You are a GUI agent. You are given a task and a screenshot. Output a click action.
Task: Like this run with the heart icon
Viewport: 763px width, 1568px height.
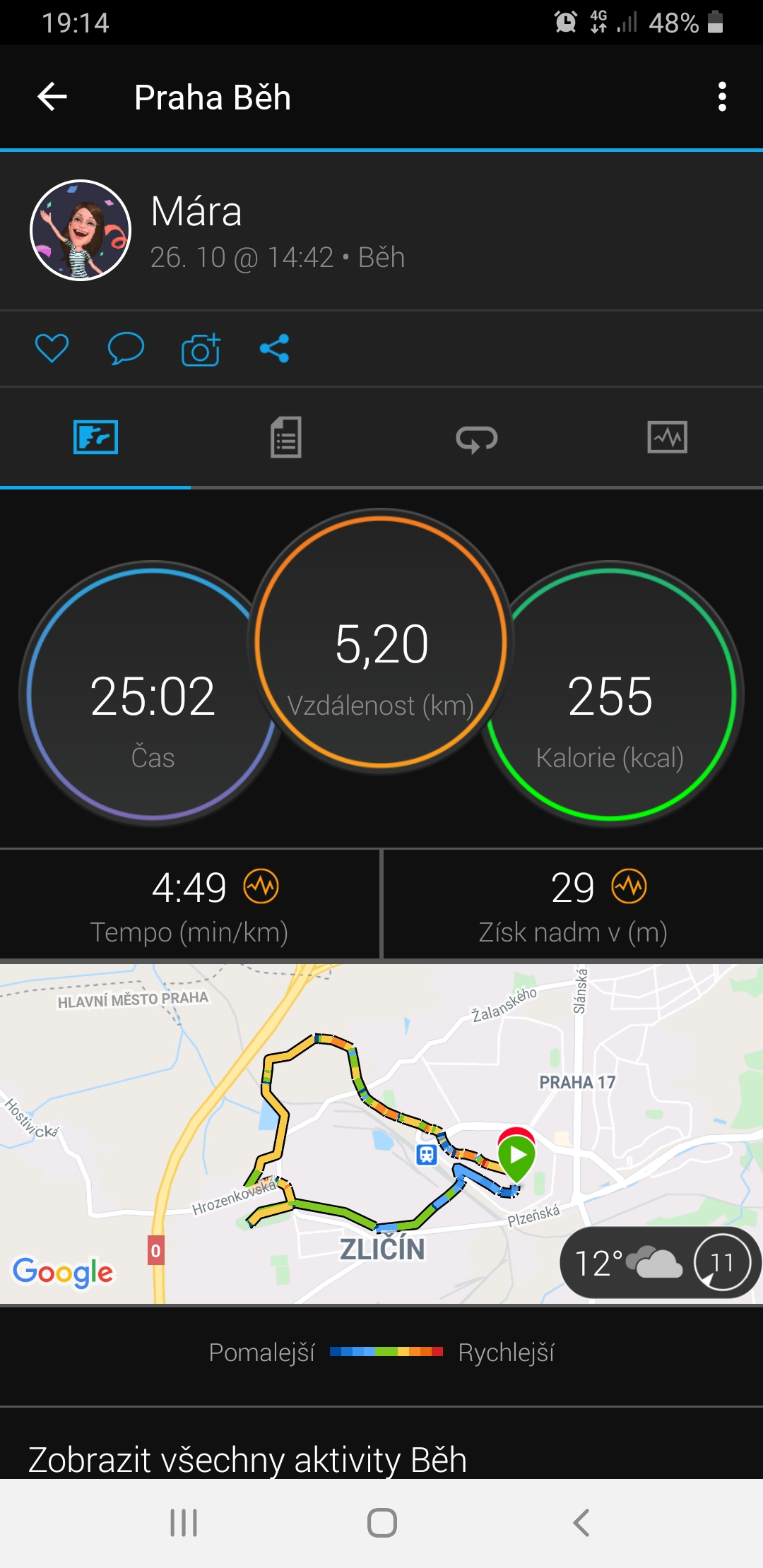52,348
